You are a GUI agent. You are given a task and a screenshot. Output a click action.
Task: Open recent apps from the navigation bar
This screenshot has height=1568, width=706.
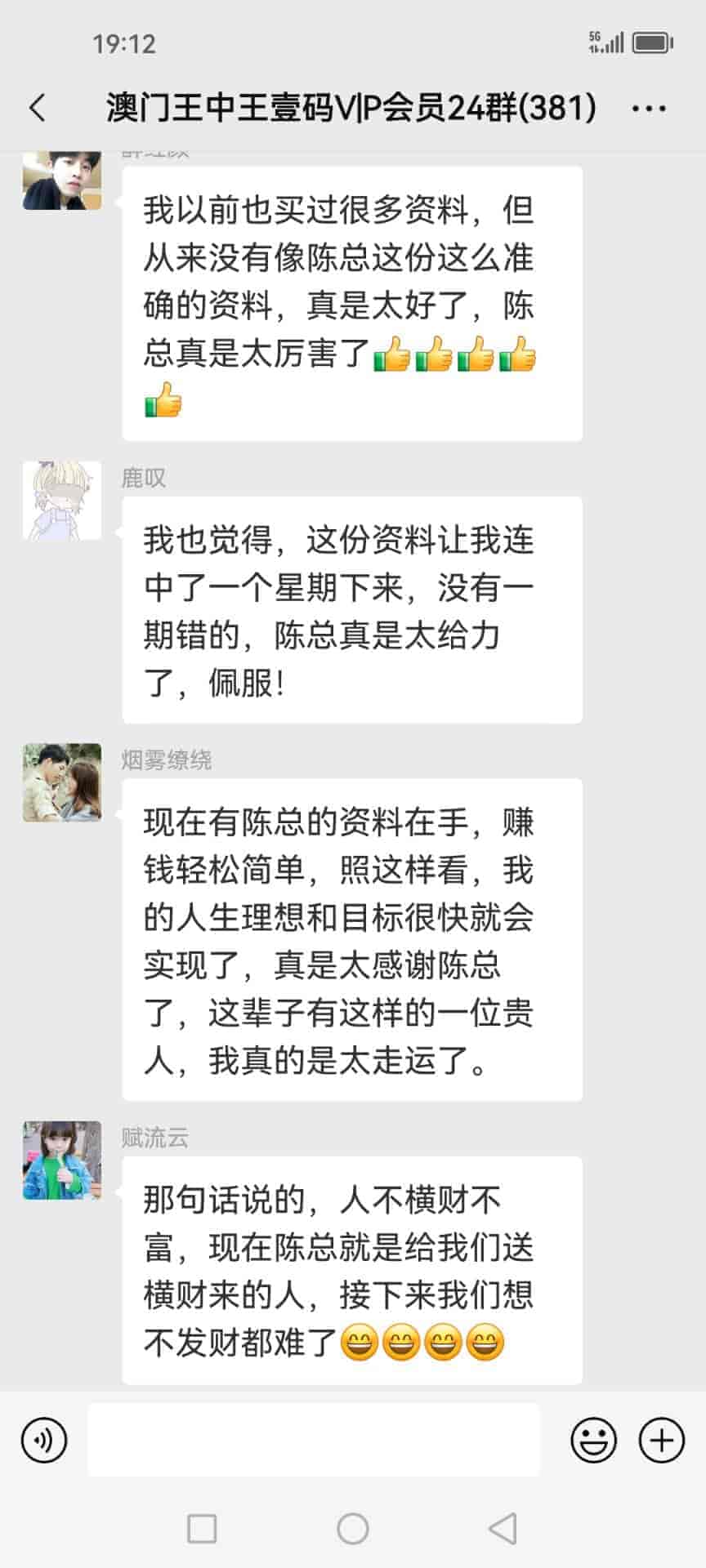point(202,1528)
